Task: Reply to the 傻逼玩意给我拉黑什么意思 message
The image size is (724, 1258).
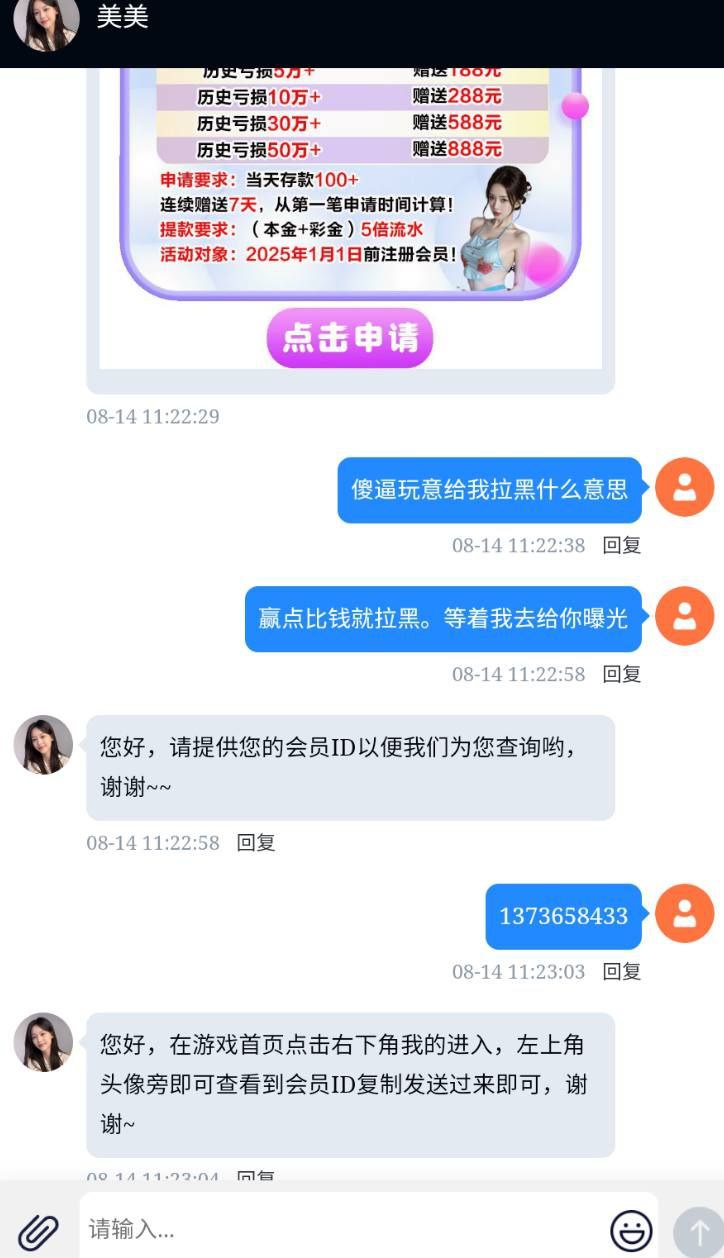Action: (622, 545)
